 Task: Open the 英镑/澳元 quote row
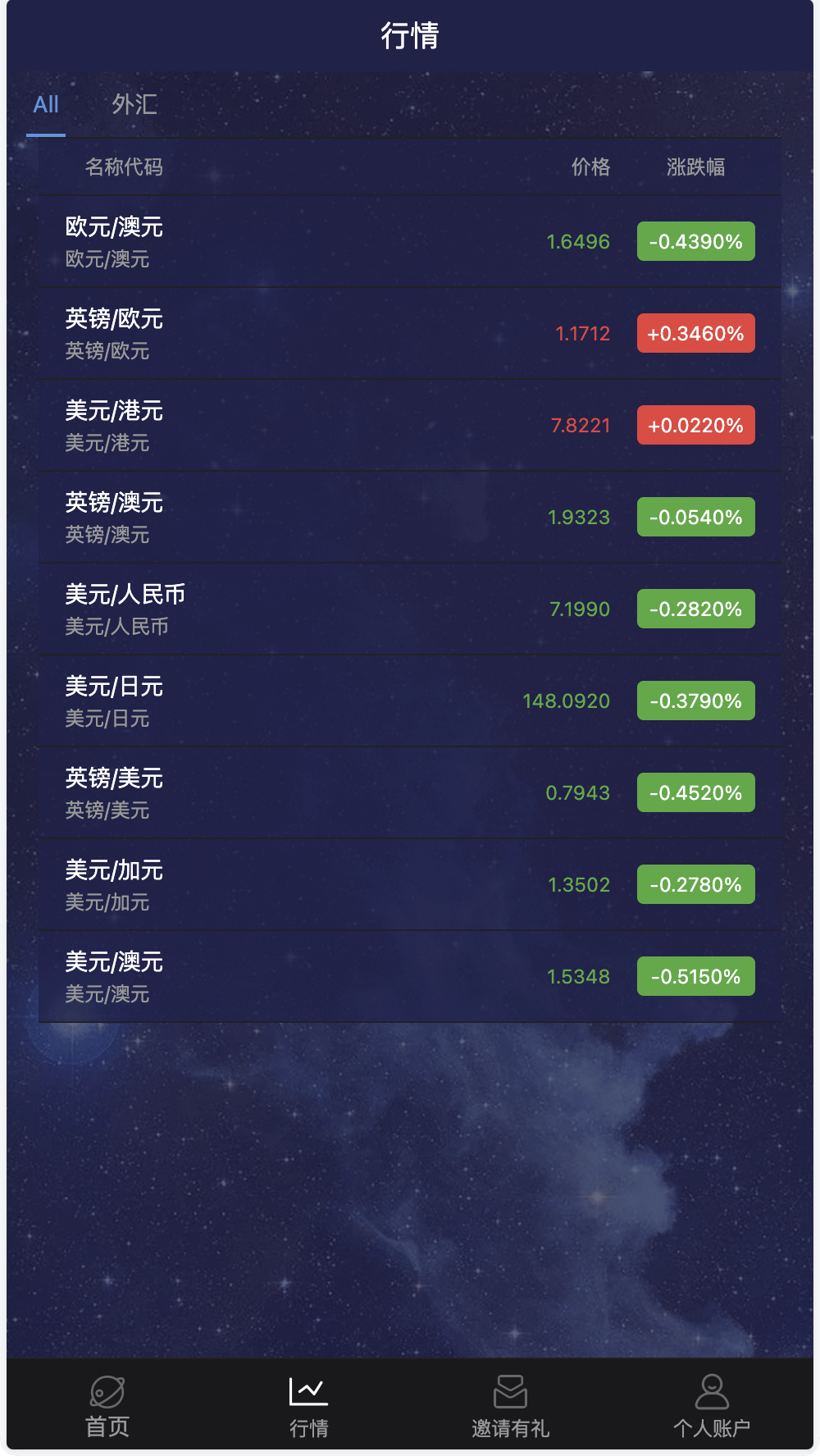pyautogui.click(x=409, y=518)
